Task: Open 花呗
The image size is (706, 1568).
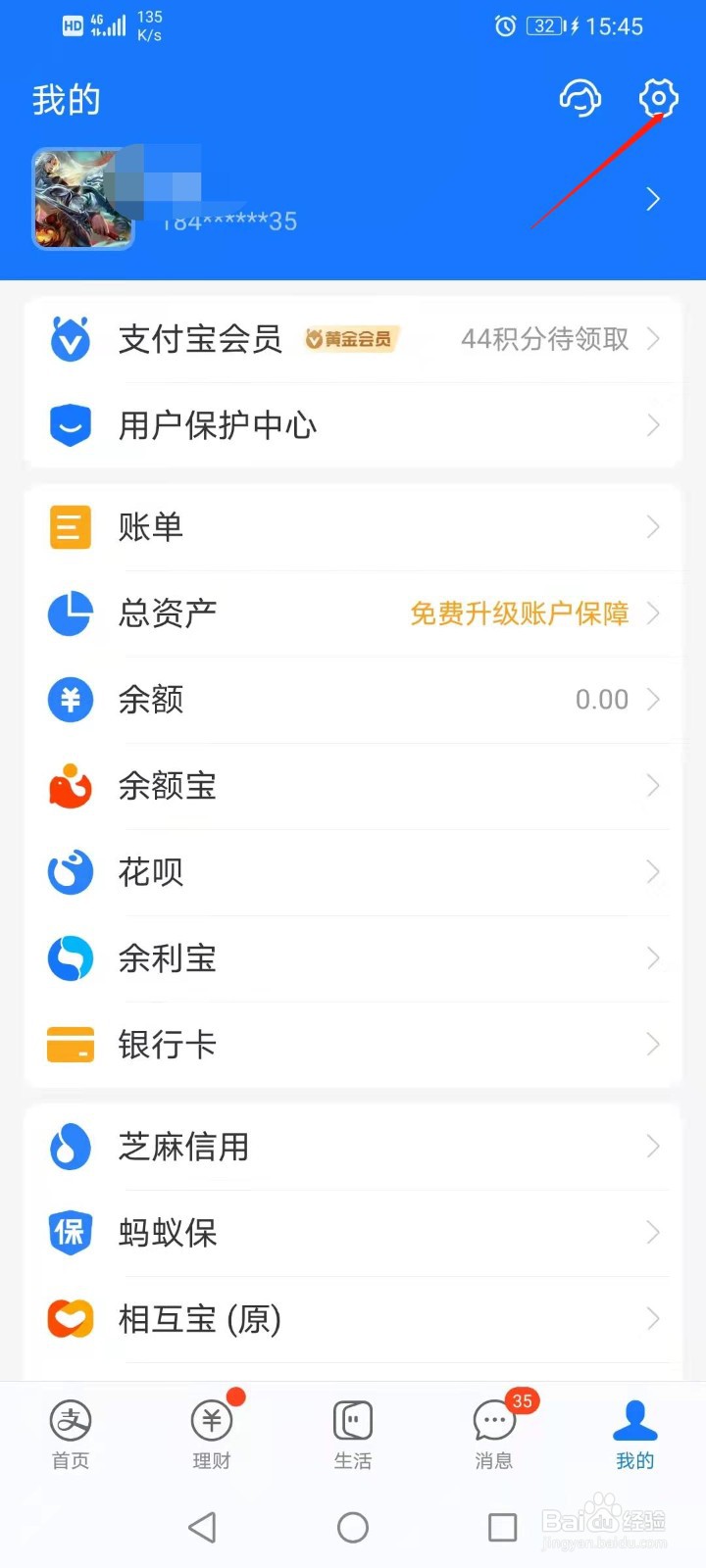Action: pos(353,872)
